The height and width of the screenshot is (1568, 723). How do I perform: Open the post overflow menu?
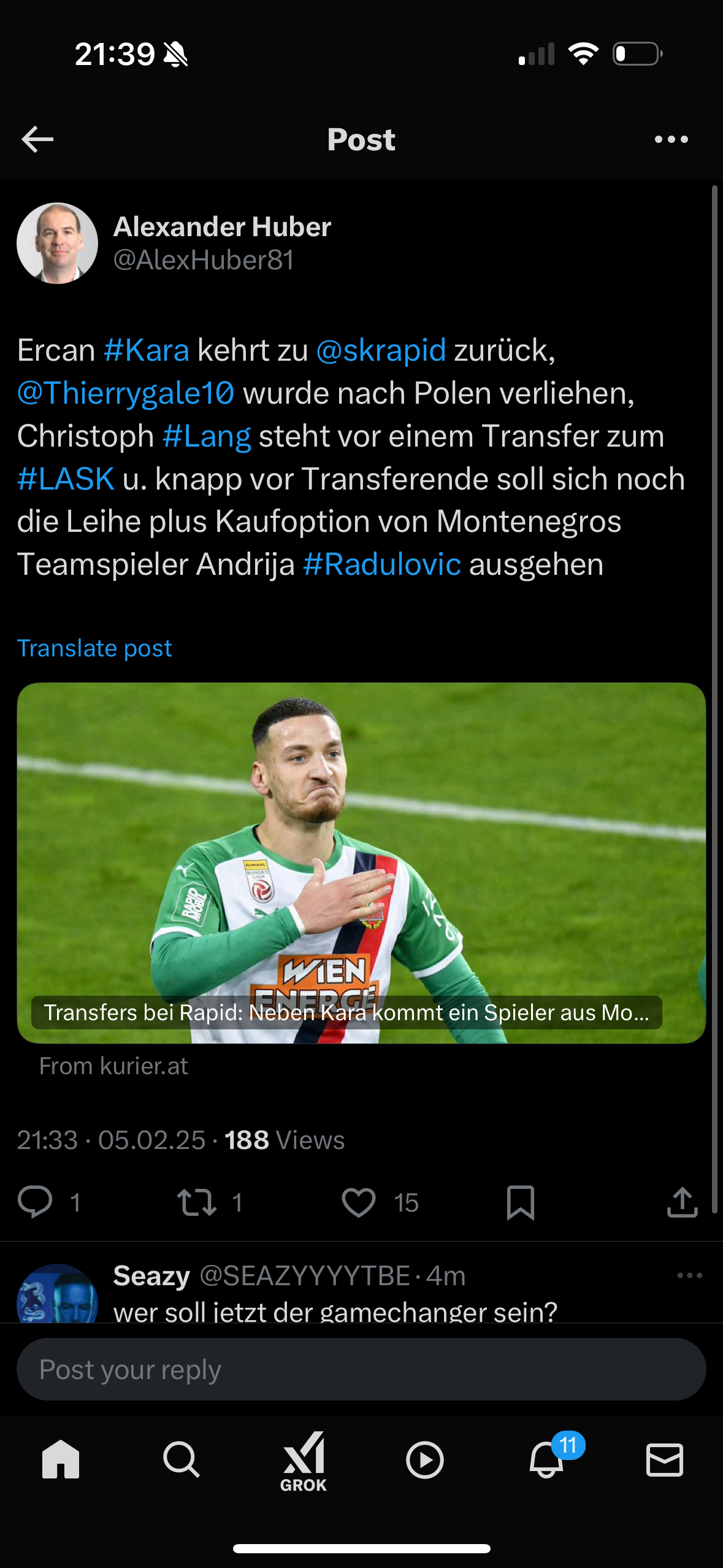click(x=671, y=139)
